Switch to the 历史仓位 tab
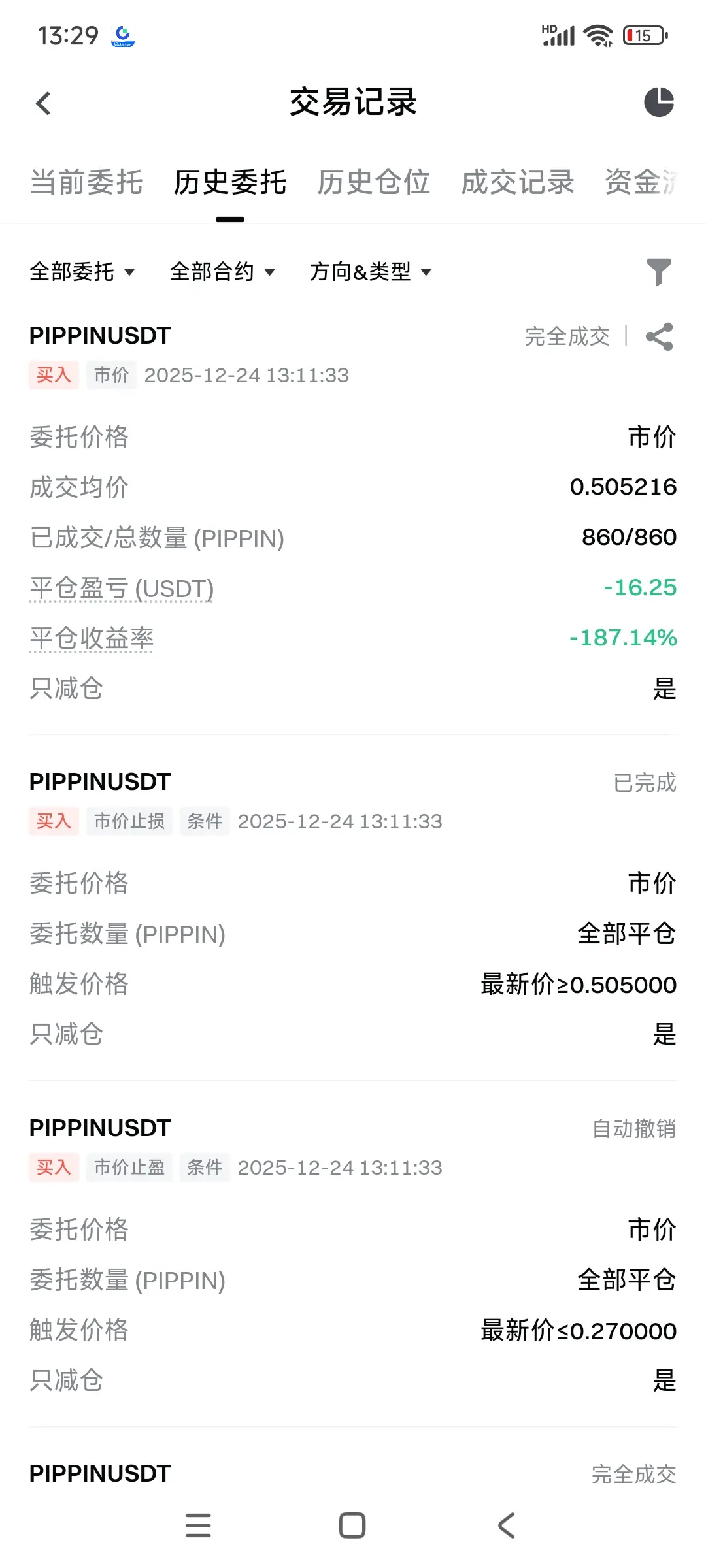The height and width of the screenshot is (1568, 706). pyautogui.click(x=373, y=182)
